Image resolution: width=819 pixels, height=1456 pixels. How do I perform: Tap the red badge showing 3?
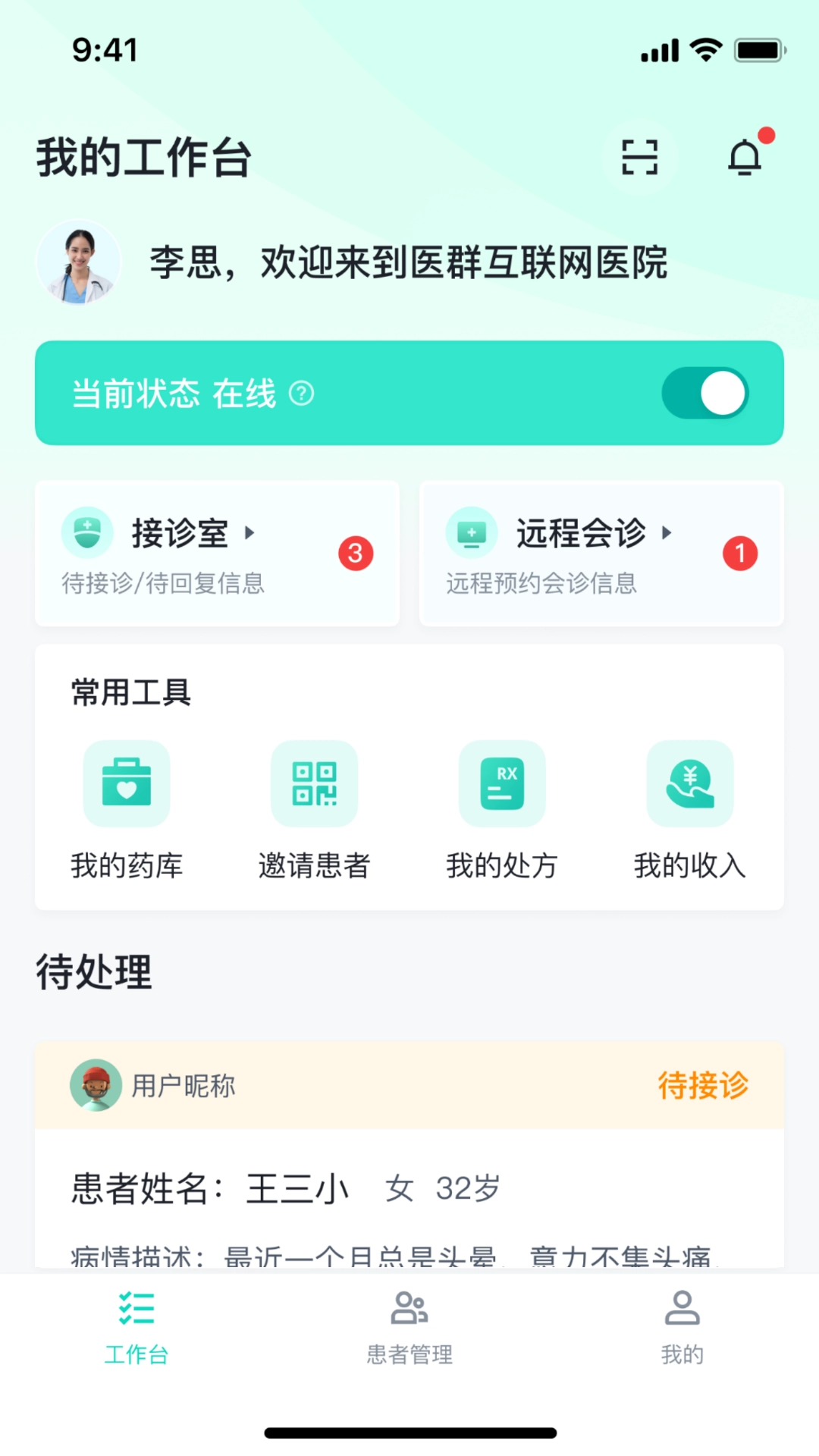[354, 553]
